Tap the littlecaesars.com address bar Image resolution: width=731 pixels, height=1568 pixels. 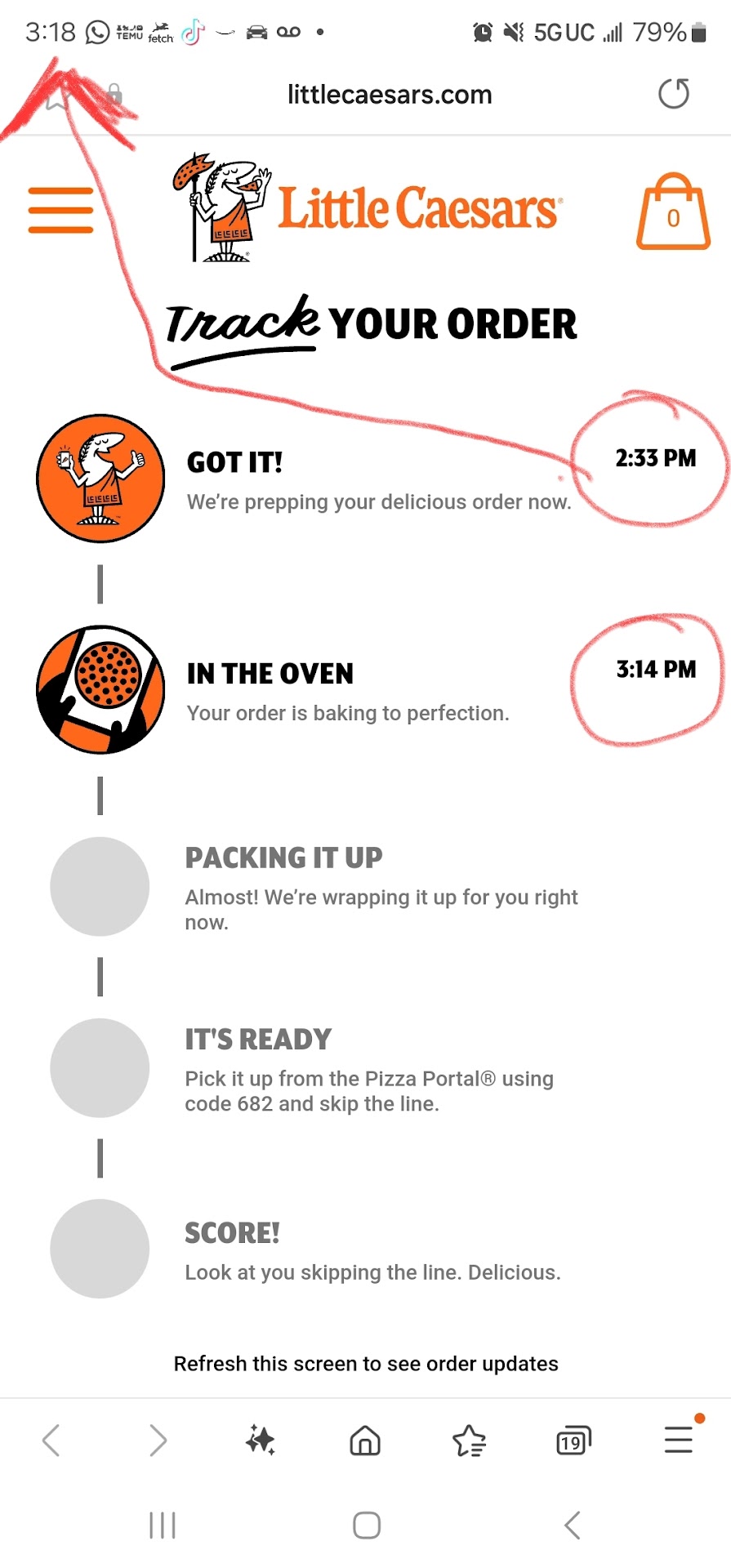coord(389,95)
